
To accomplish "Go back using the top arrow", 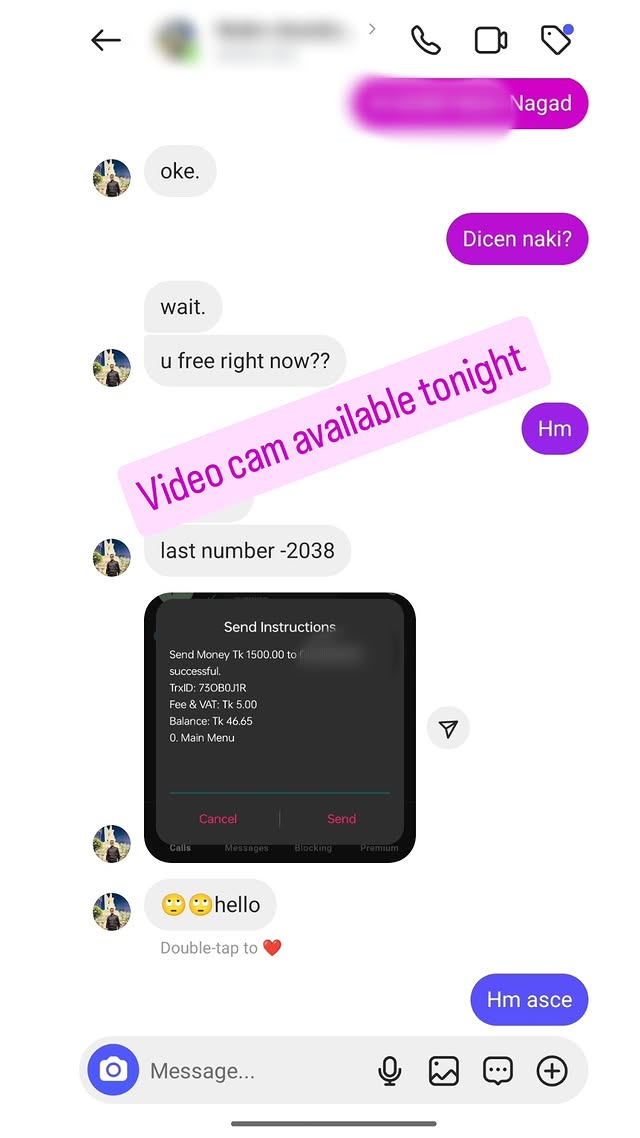I will pos(106,41).
